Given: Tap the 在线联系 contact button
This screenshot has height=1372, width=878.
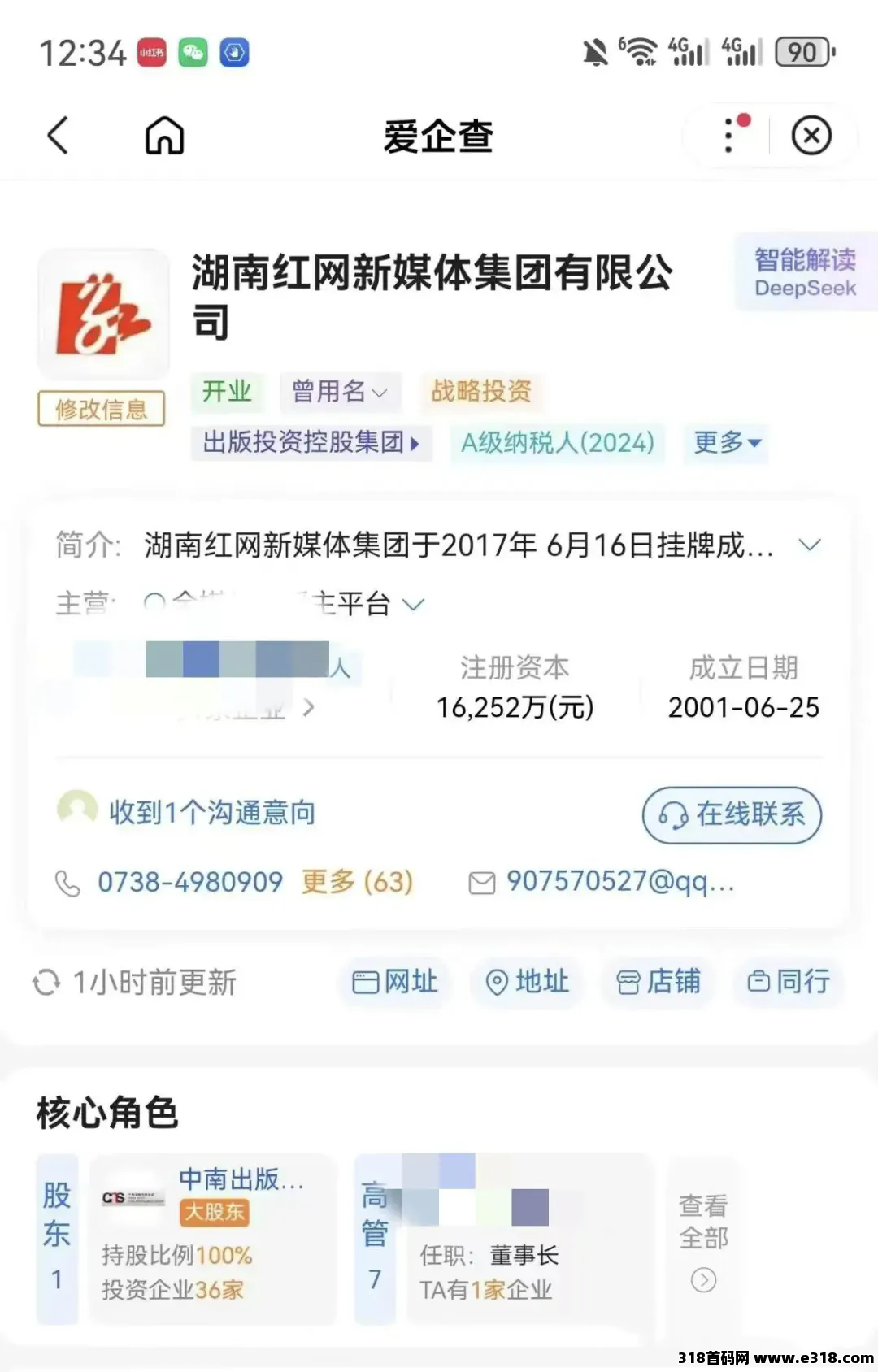Looking at the screenshot, I should [x=732, y=814].
